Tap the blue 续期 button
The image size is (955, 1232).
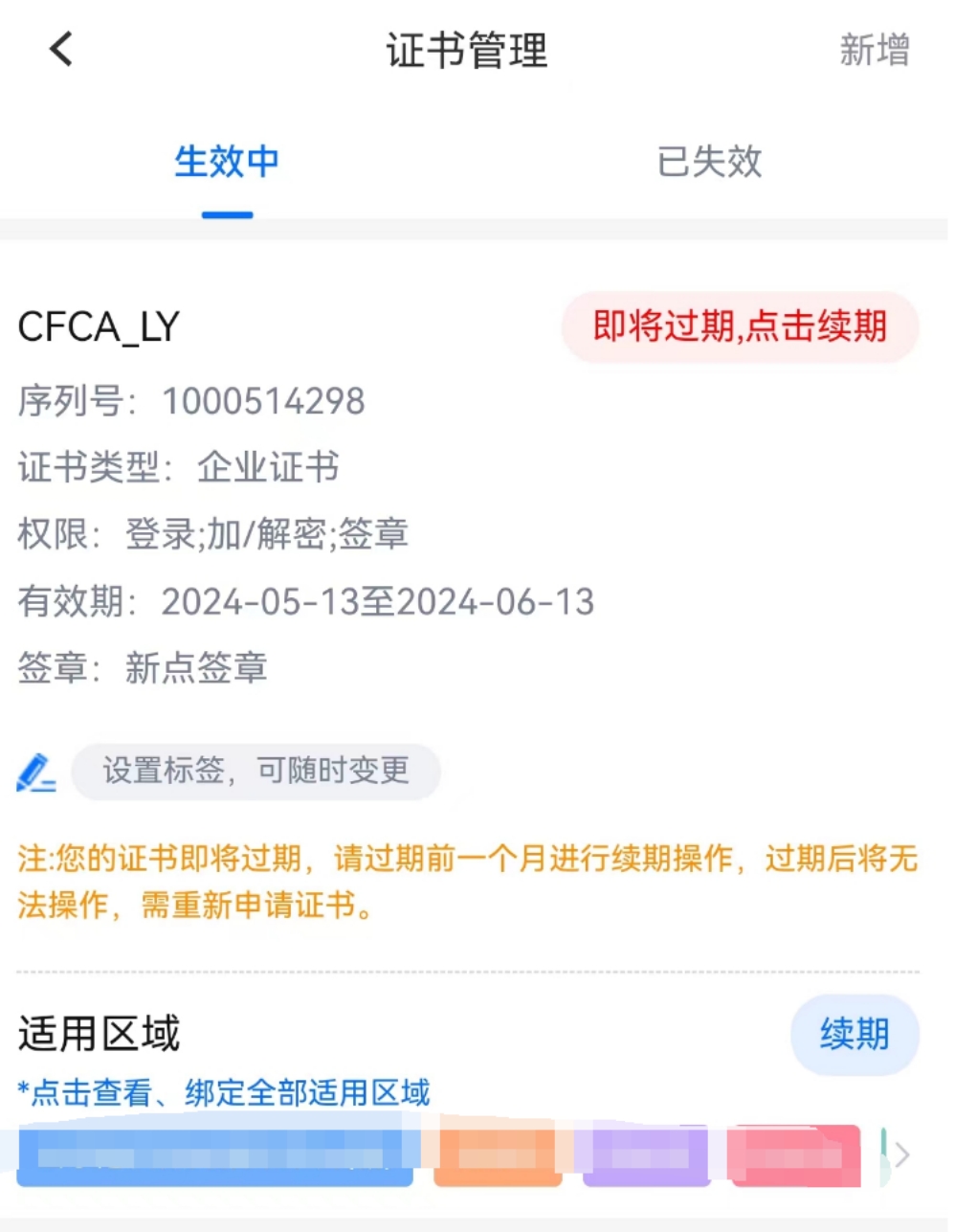click(x=854, y=1034)
